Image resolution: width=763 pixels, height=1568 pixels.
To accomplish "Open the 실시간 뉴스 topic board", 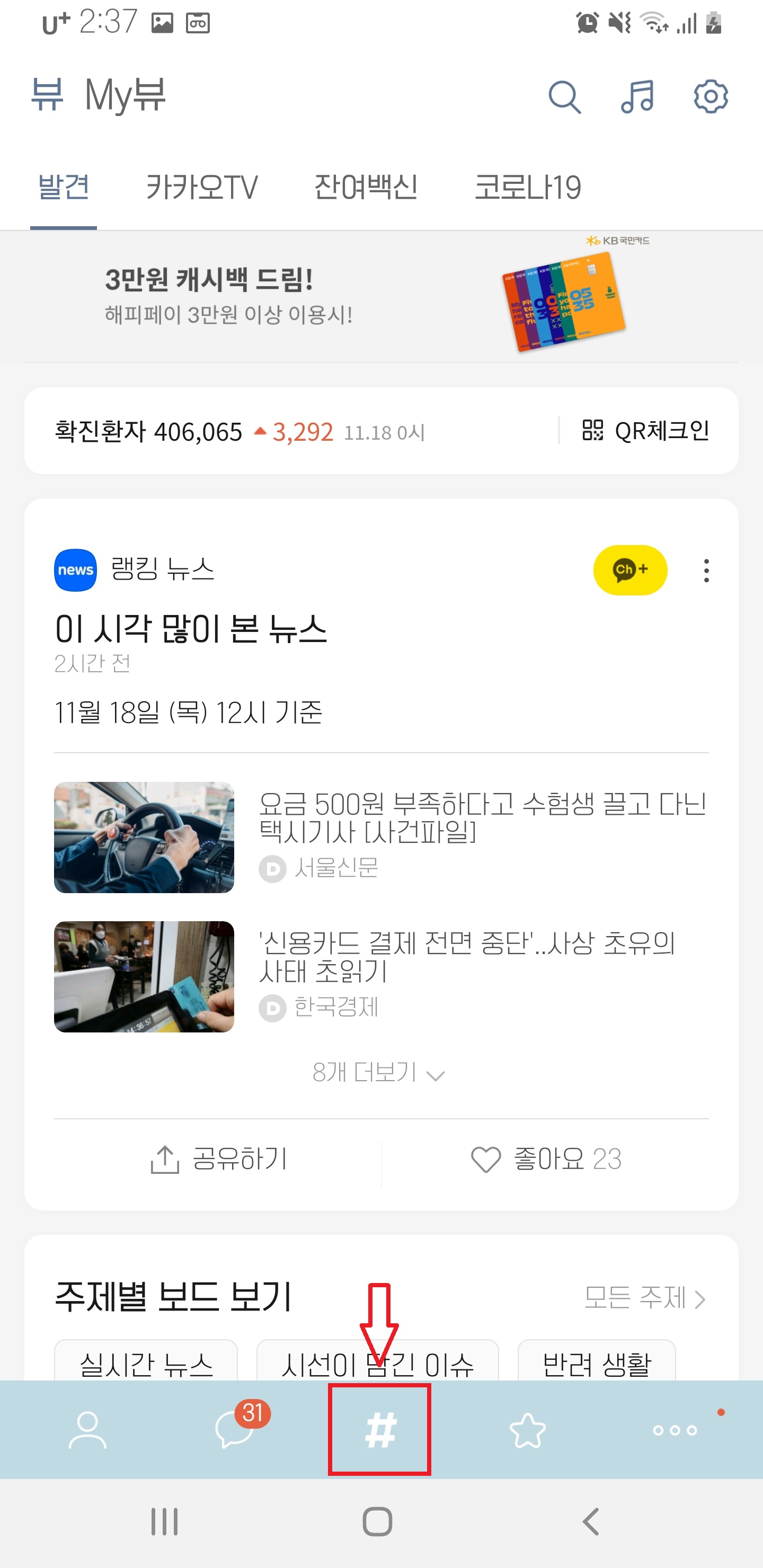I will tap(146, 1365).
